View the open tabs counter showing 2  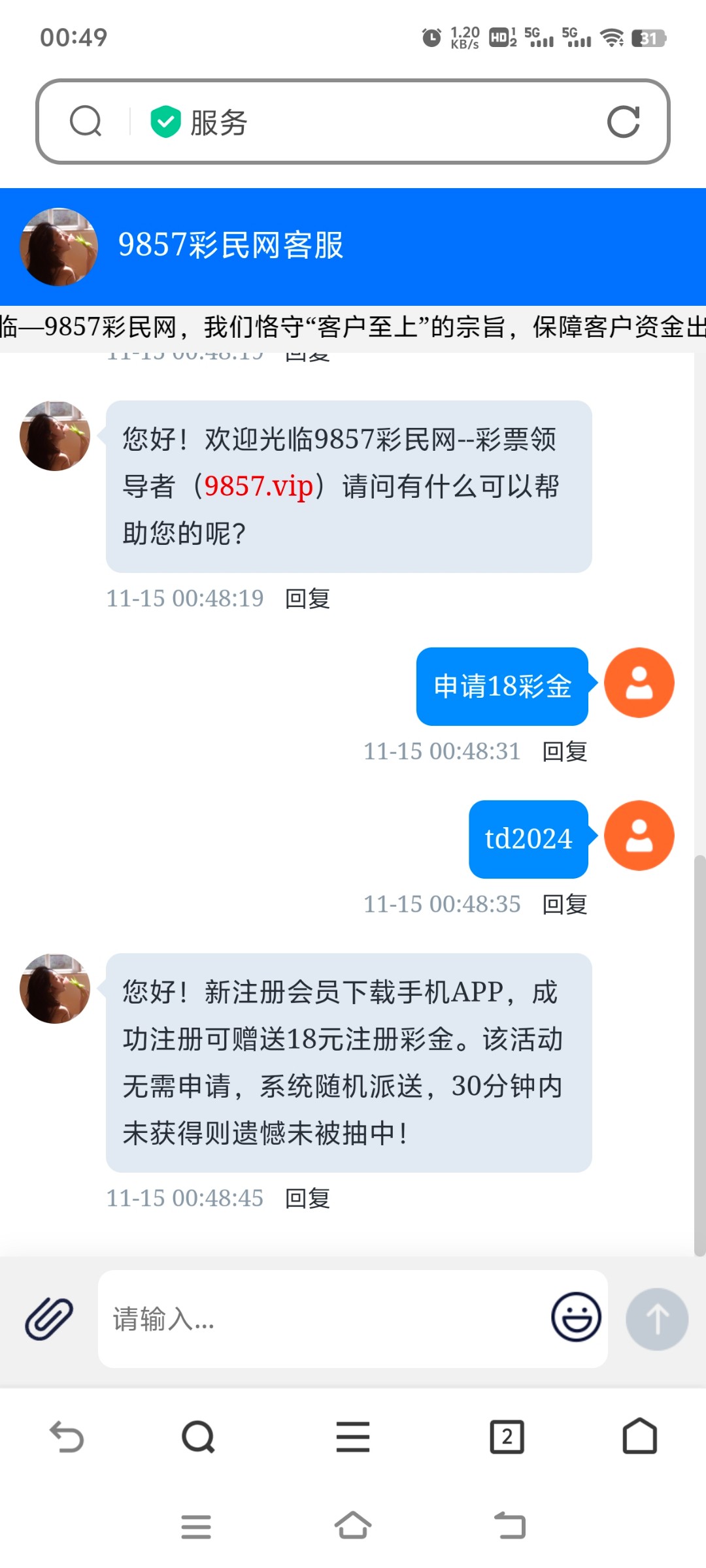coord(507,1437)
